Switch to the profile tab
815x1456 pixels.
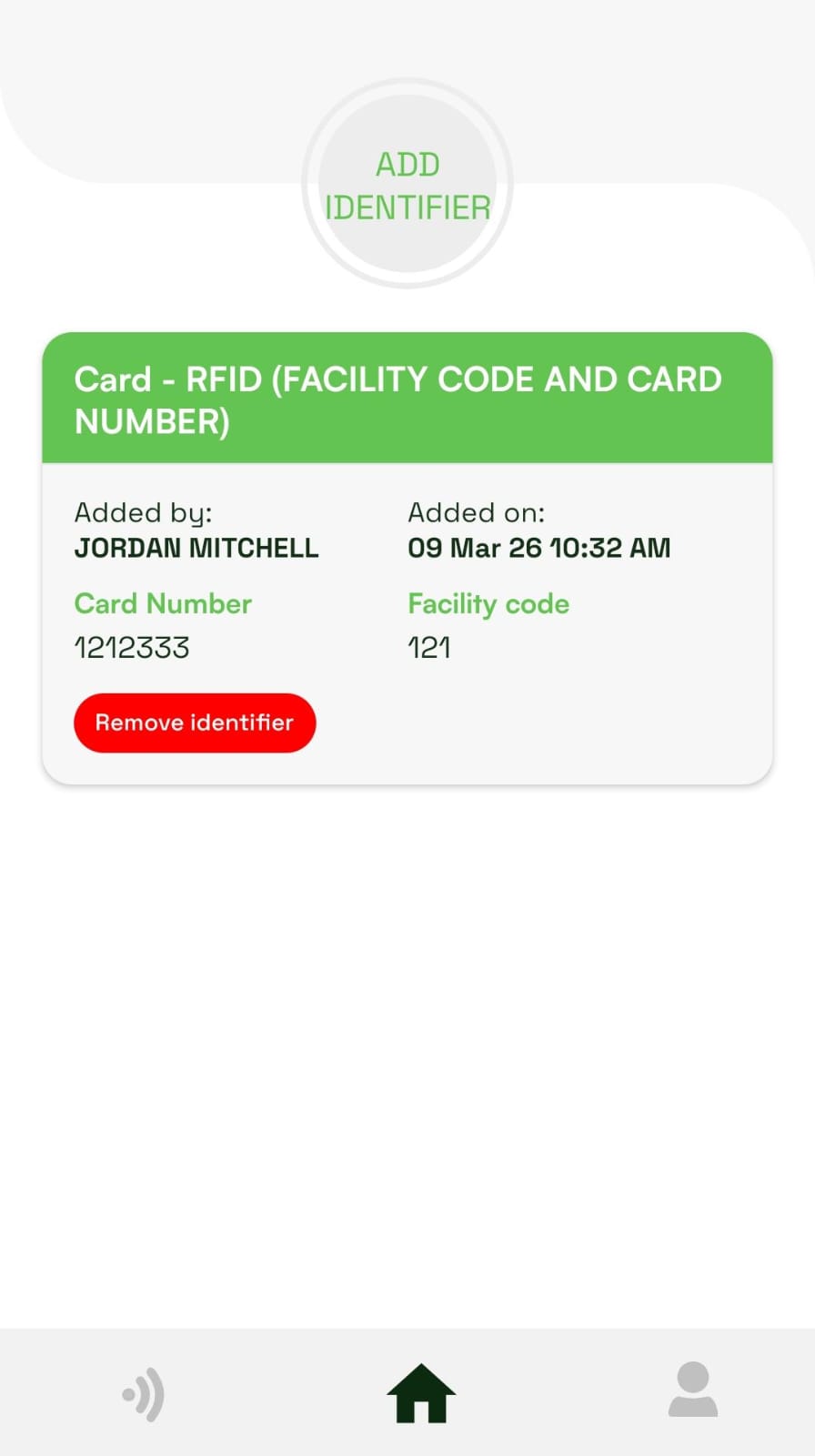pyautogui.click(x=692, y=1390)
